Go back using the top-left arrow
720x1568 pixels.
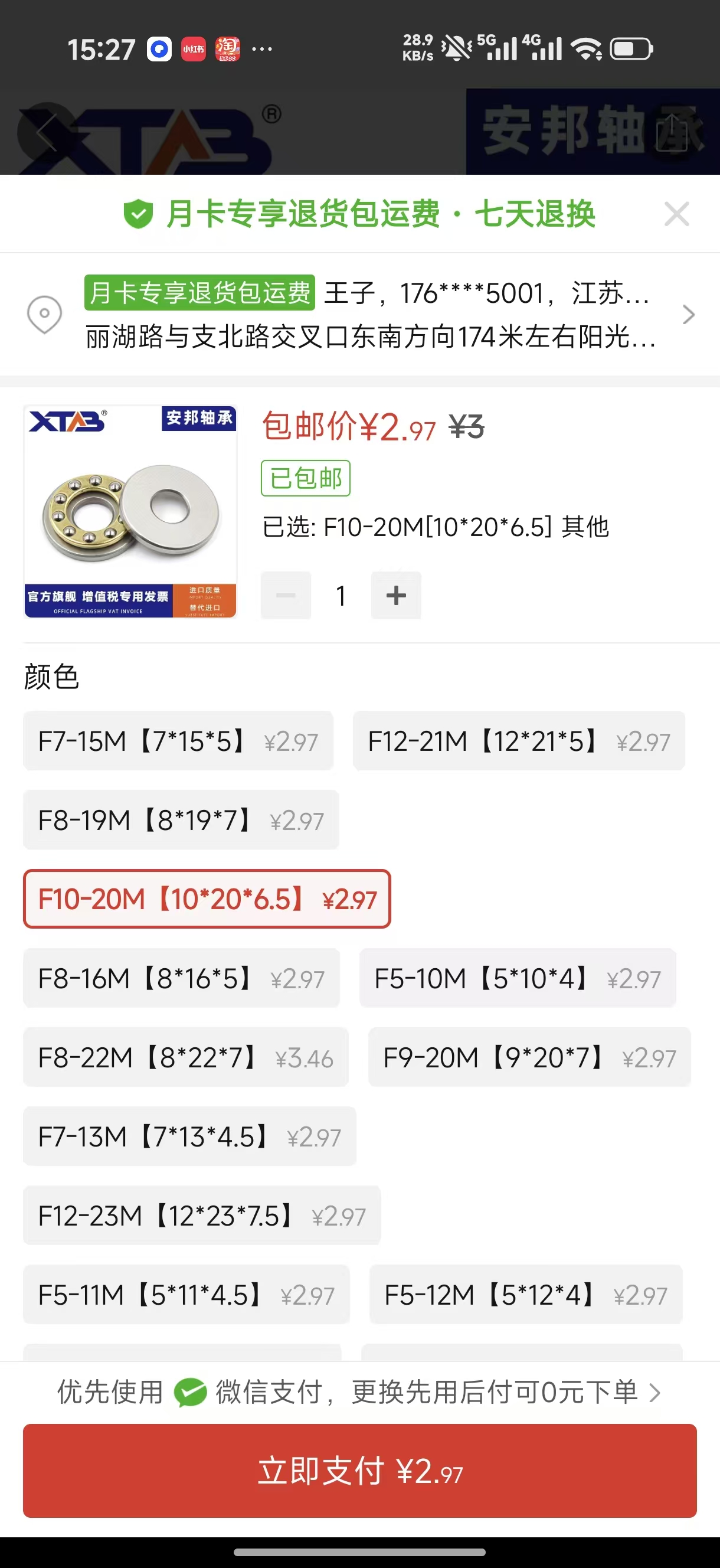click(x=46, y=132)
